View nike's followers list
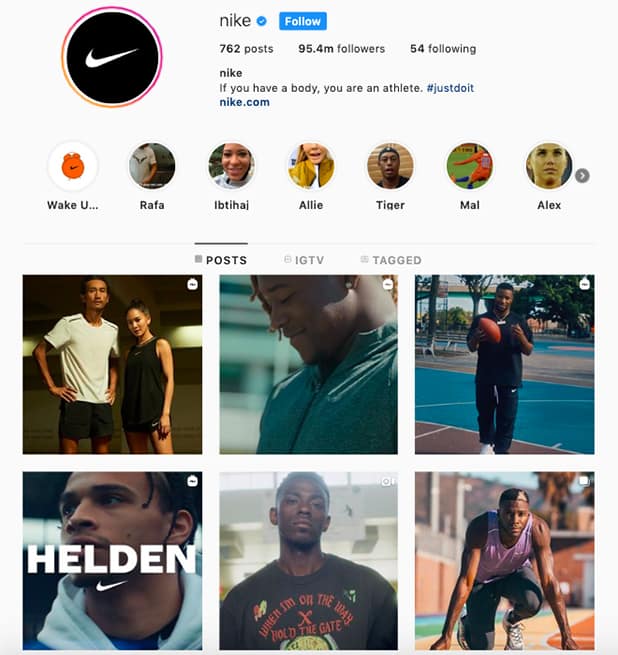Viewport: 618px width, 655px height. pyautogui.click(x=341, y=49)
